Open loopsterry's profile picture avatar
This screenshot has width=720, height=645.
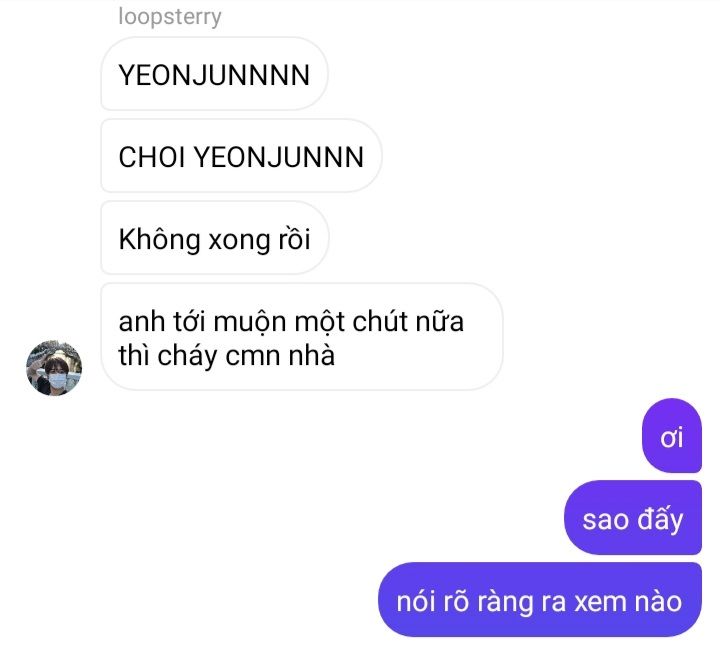click(54, 367)
